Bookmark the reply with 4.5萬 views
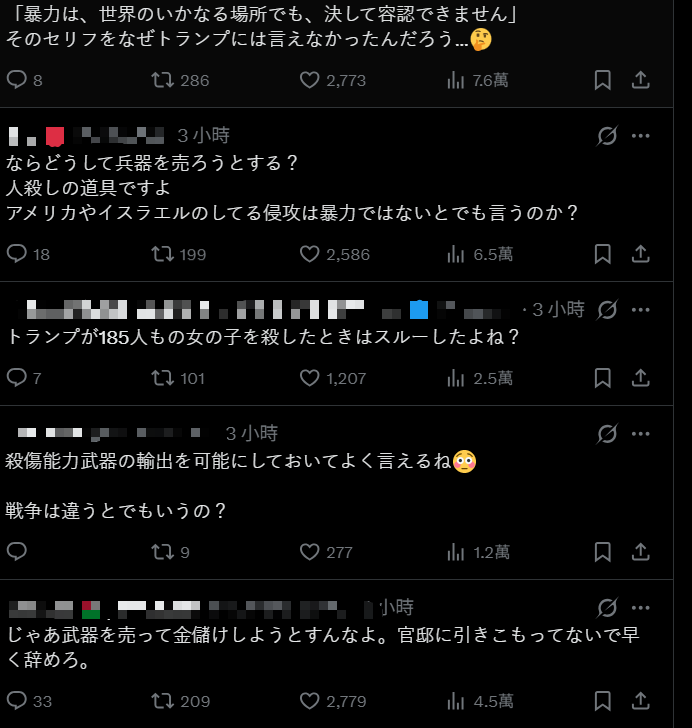Screen dimensions: 692x728 point(602,701)
